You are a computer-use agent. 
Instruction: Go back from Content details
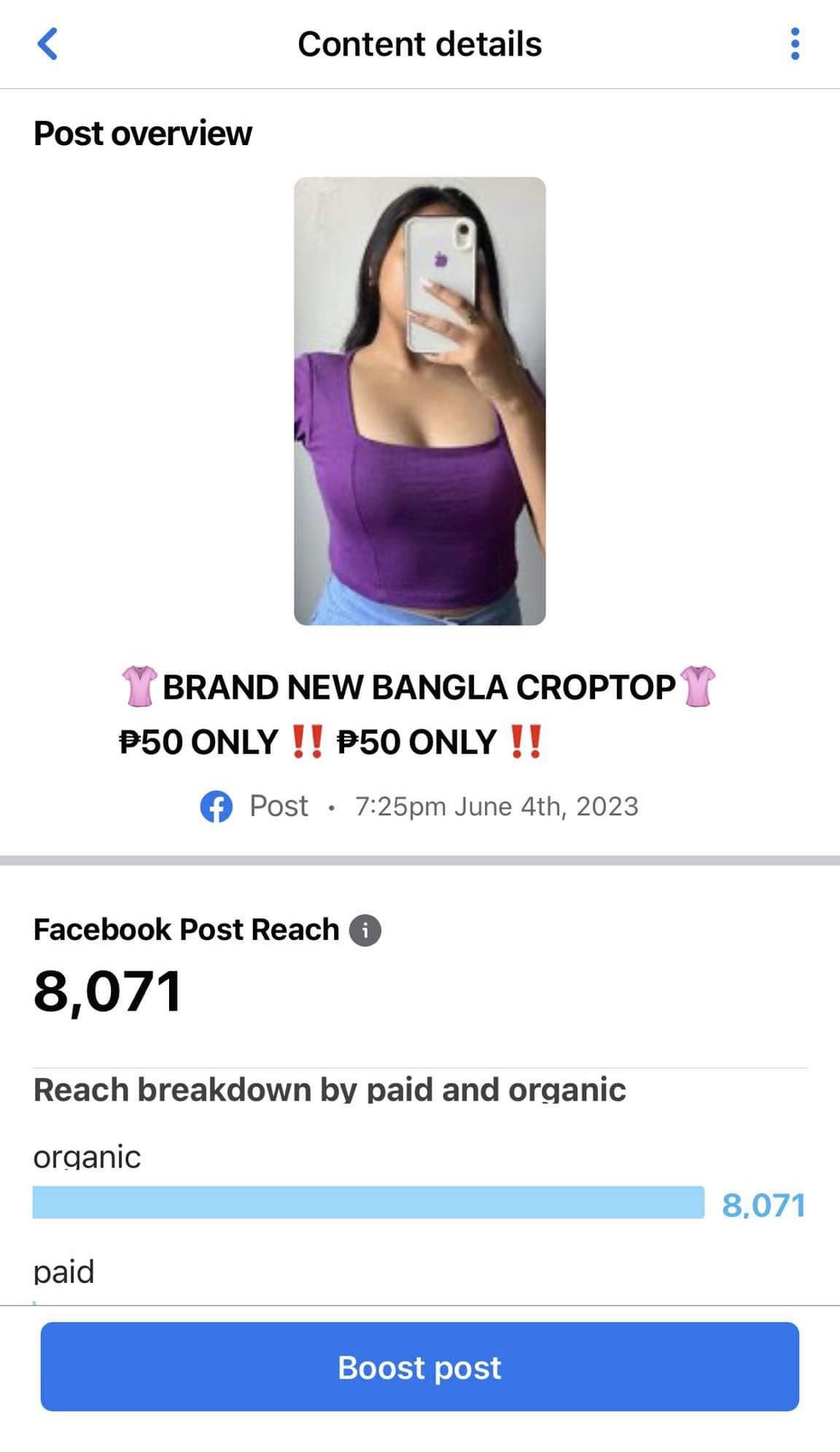(47, 44)
